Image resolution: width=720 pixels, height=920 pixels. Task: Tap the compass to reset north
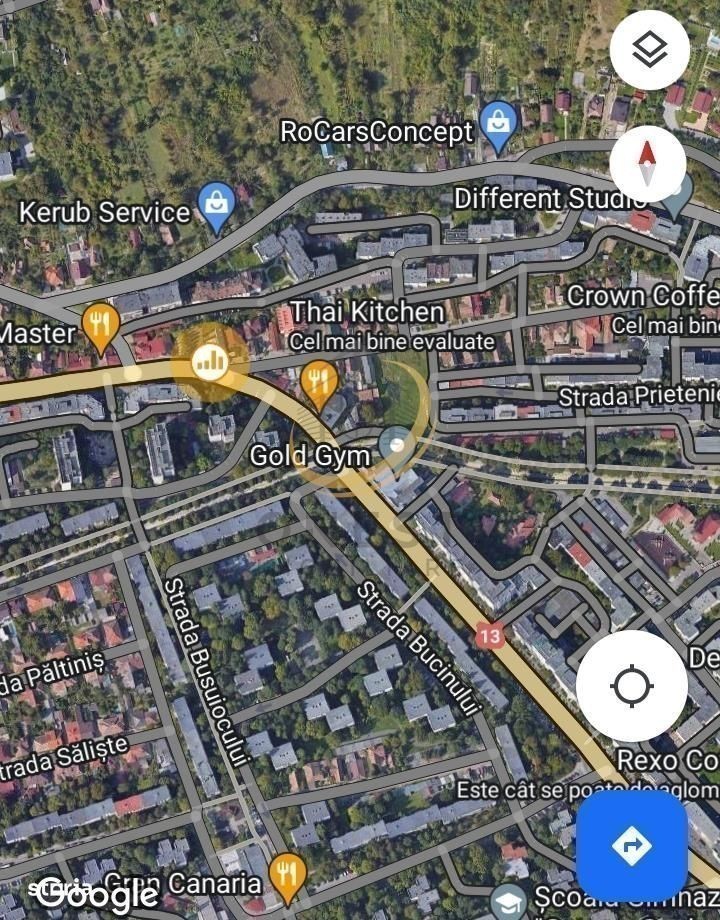click(647, 163)
